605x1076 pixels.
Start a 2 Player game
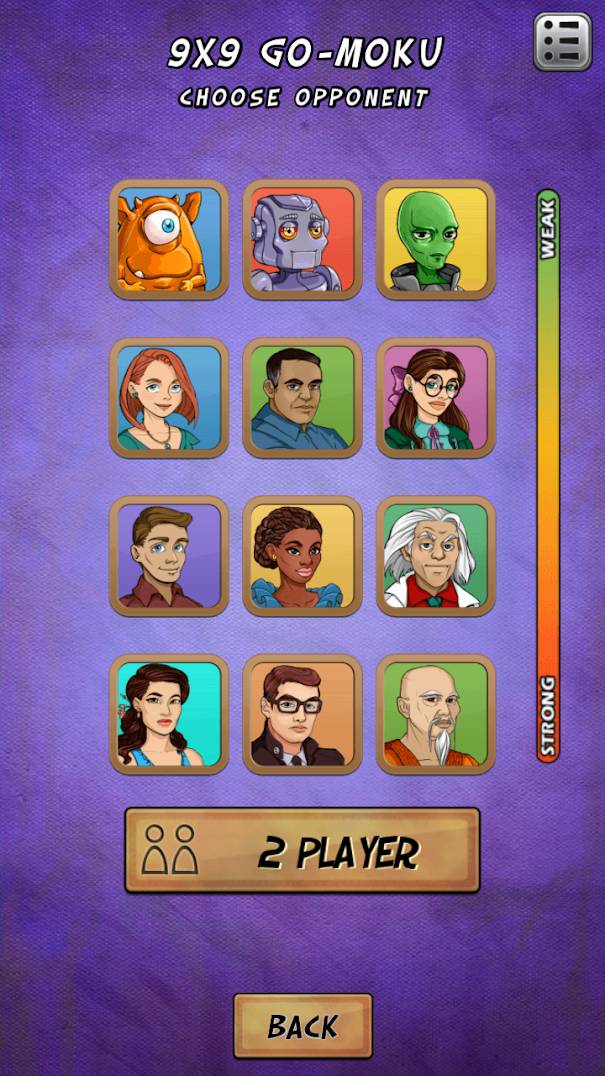[x=302, y=851]
